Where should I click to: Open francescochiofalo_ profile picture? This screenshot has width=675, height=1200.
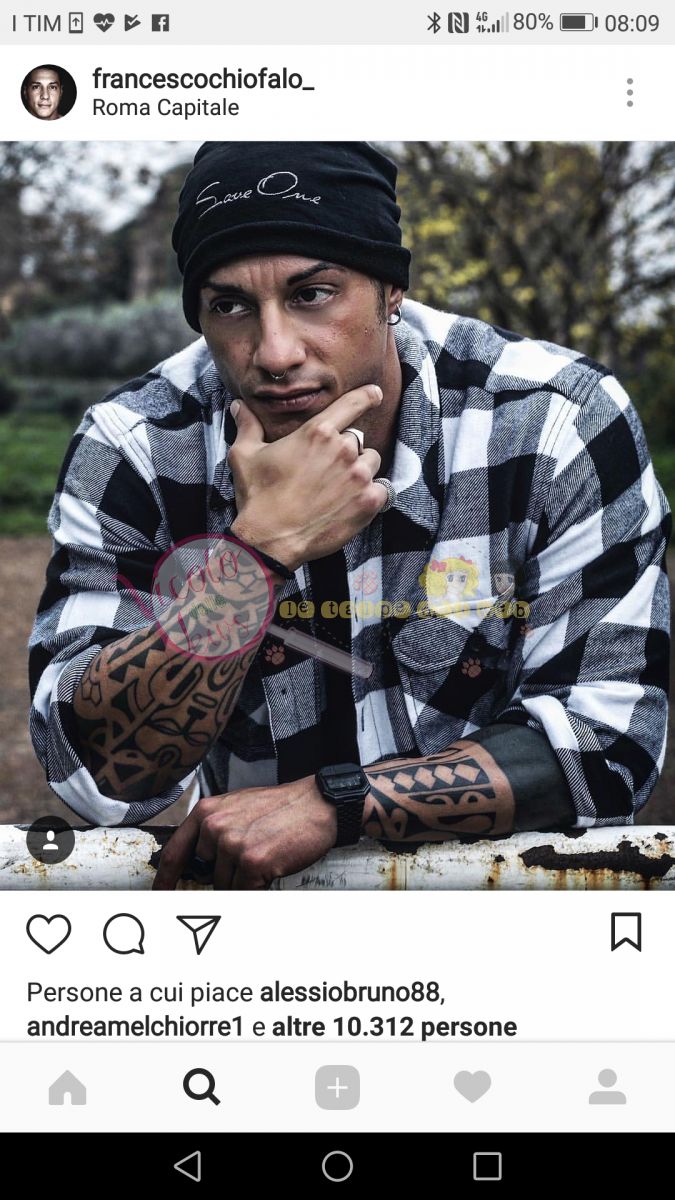[49, 93]
